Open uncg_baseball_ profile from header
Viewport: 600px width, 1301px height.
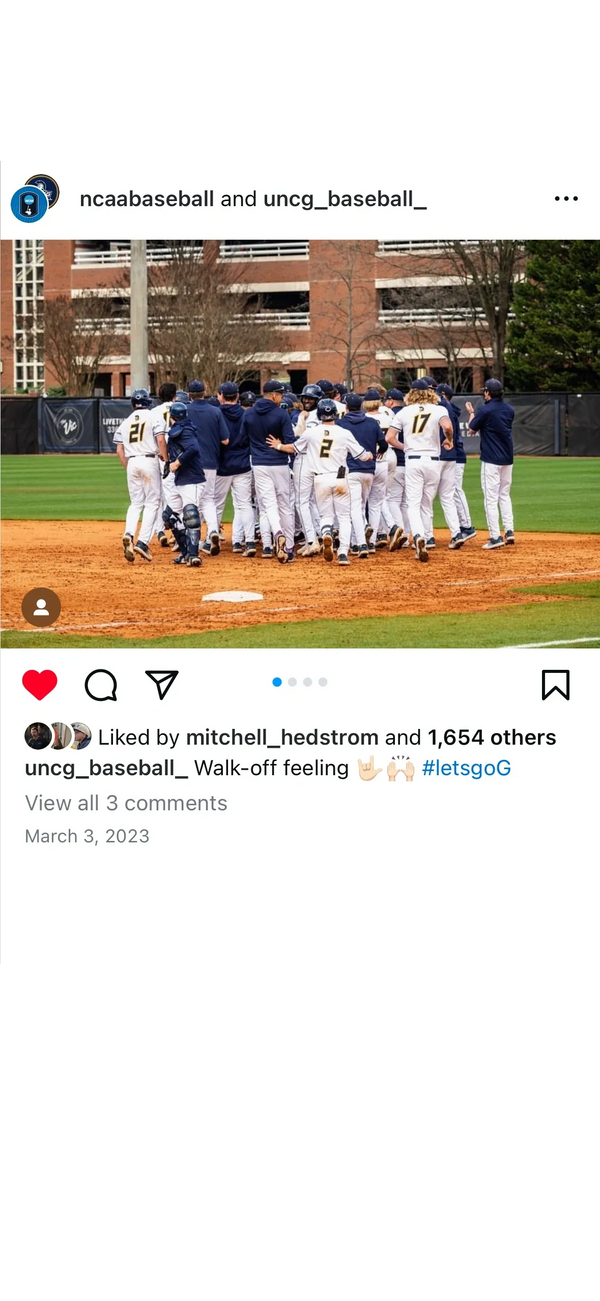point(345,199)
